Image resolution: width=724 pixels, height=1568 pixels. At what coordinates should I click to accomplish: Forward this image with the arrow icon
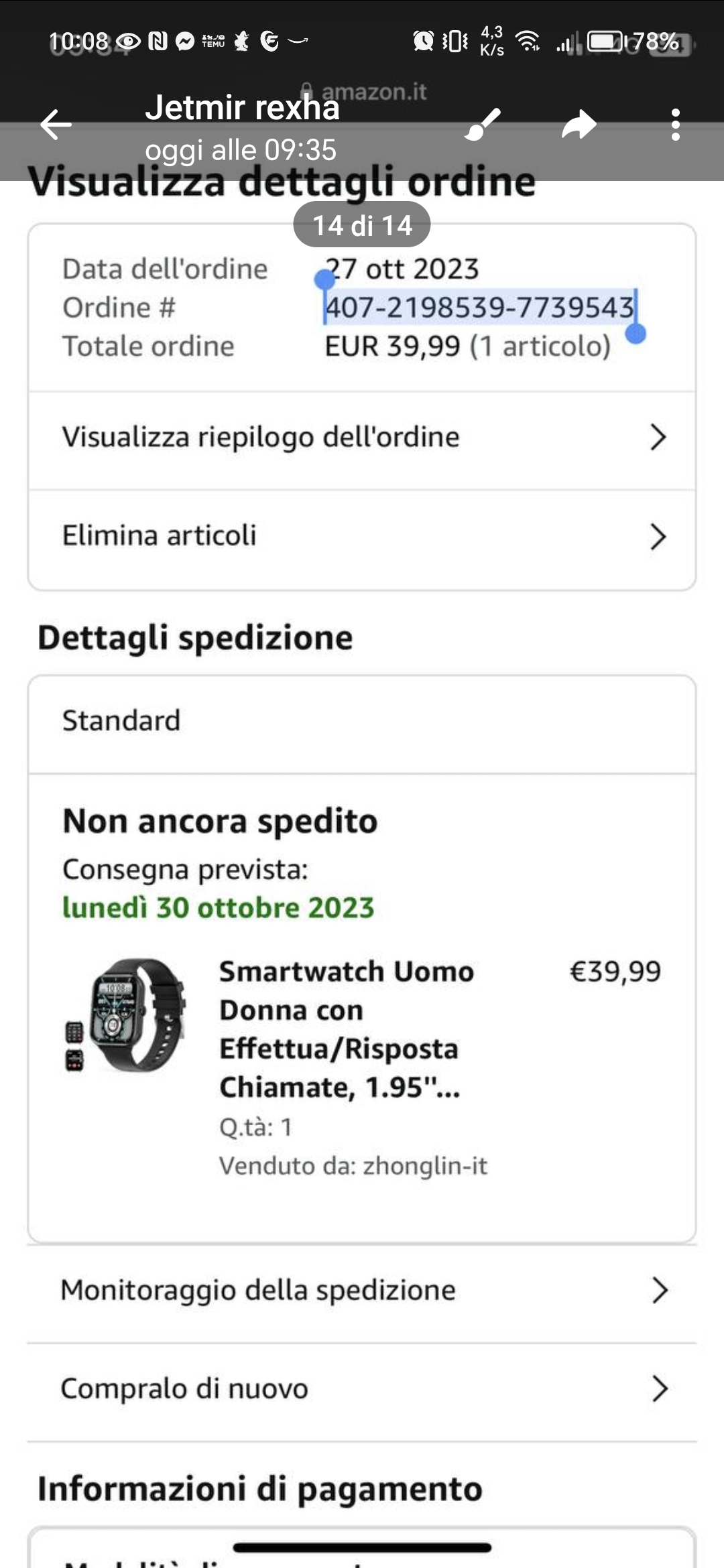579,125
